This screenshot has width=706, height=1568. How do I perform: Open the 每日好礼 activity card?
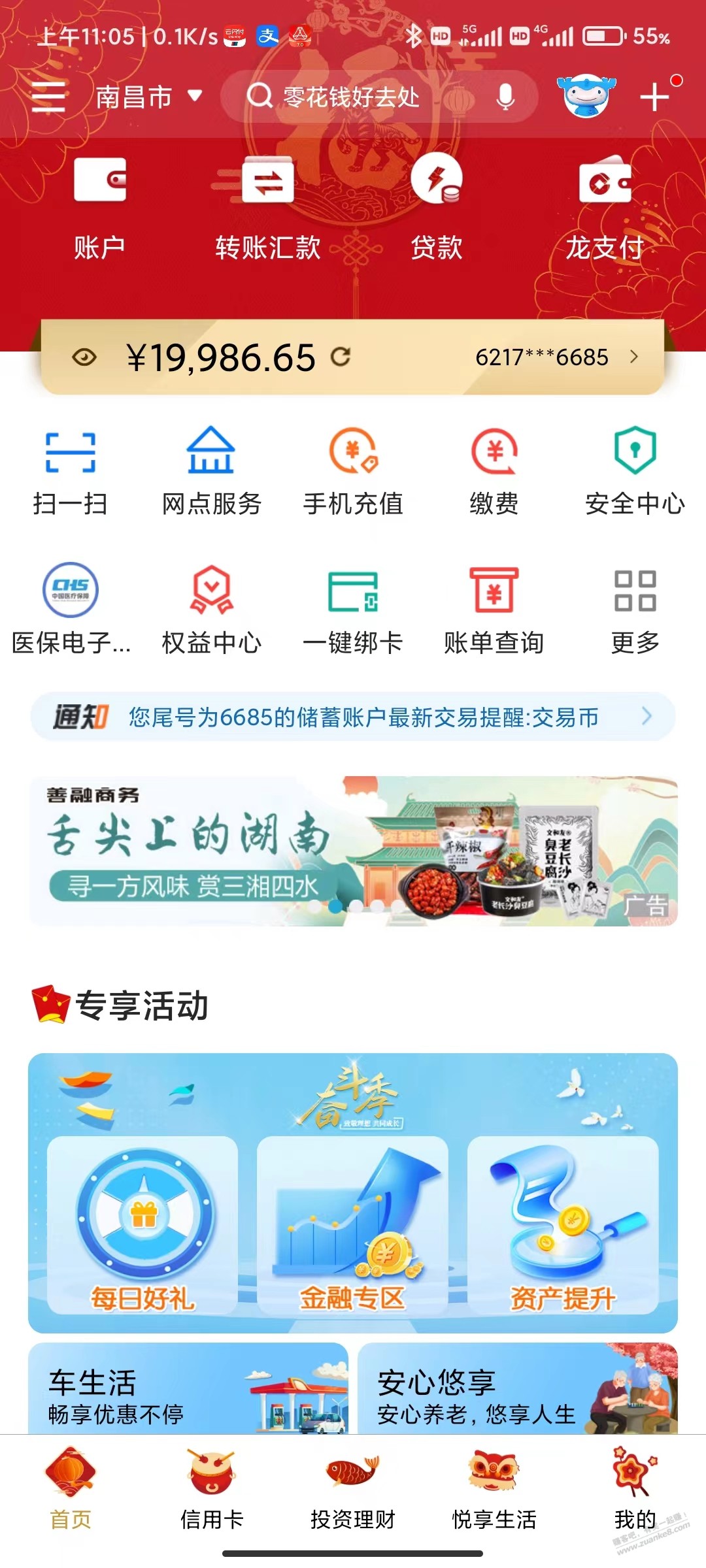pyautogui.click(x=143, y=1225)
